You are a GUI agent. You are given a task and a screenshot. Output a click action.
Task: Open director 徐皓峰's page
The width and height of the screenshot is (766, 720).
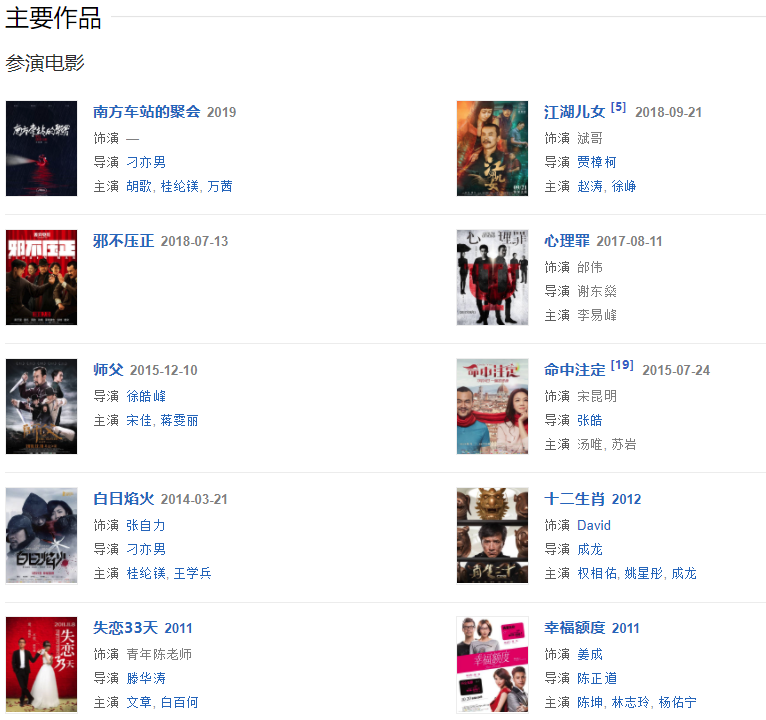tap(146, 396)
